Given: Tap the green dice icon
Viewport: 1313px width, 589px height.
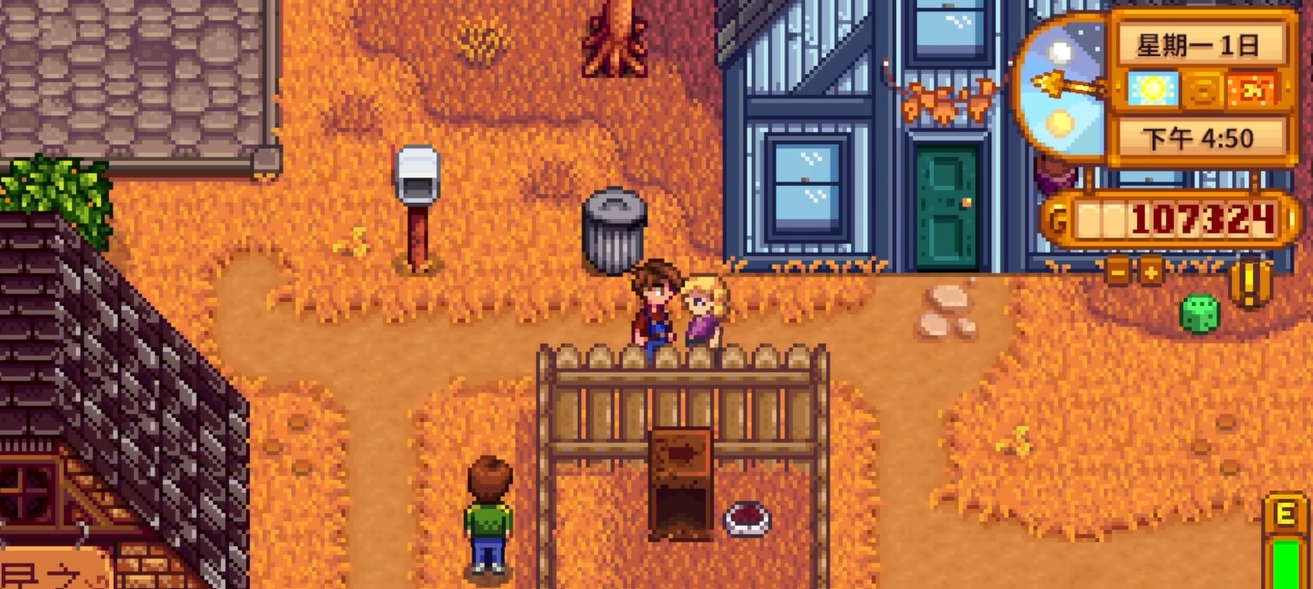Looking at the screenshot, I should (x=1199, y=313).
